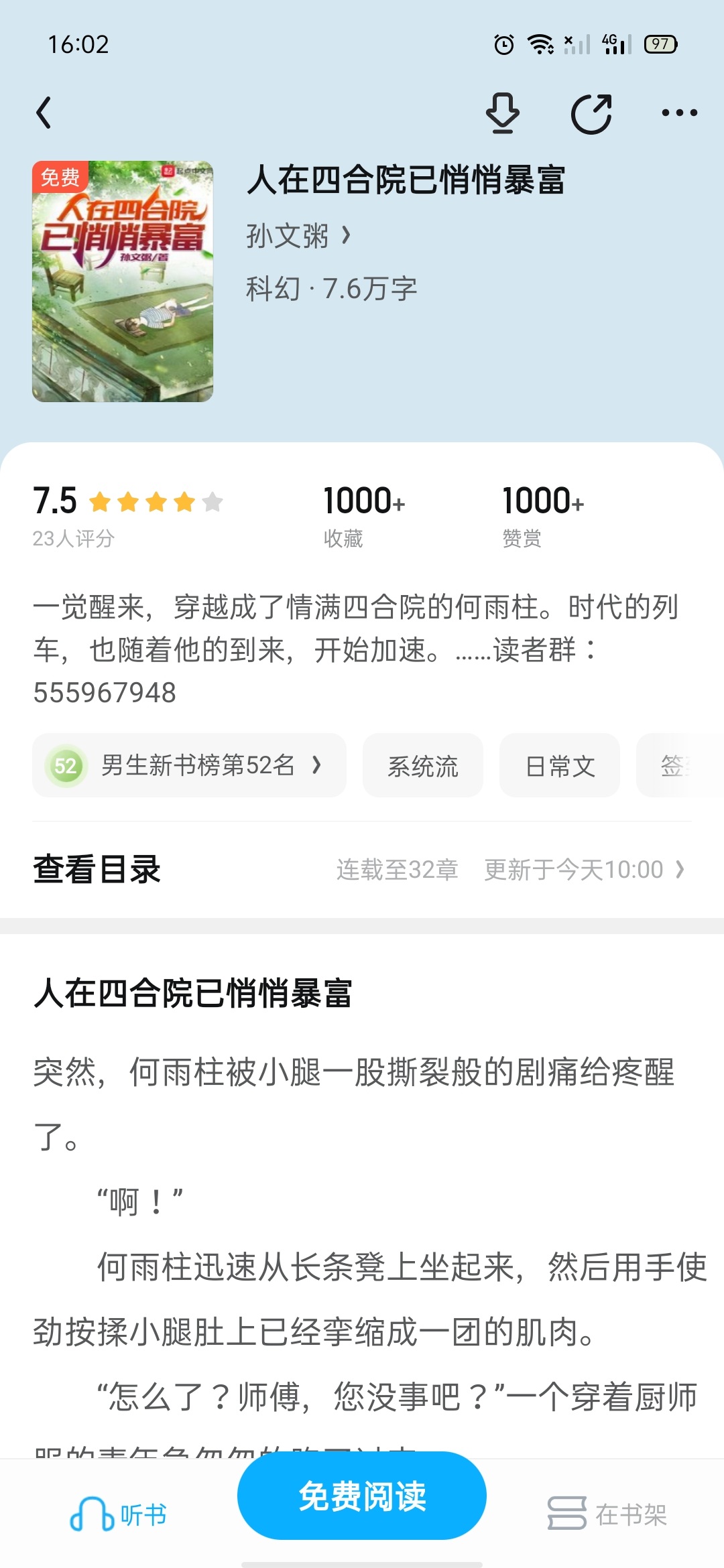Viewport: 724px width, 1568px height.
Task: Share this book via the share icon
Action: (591, 113)
